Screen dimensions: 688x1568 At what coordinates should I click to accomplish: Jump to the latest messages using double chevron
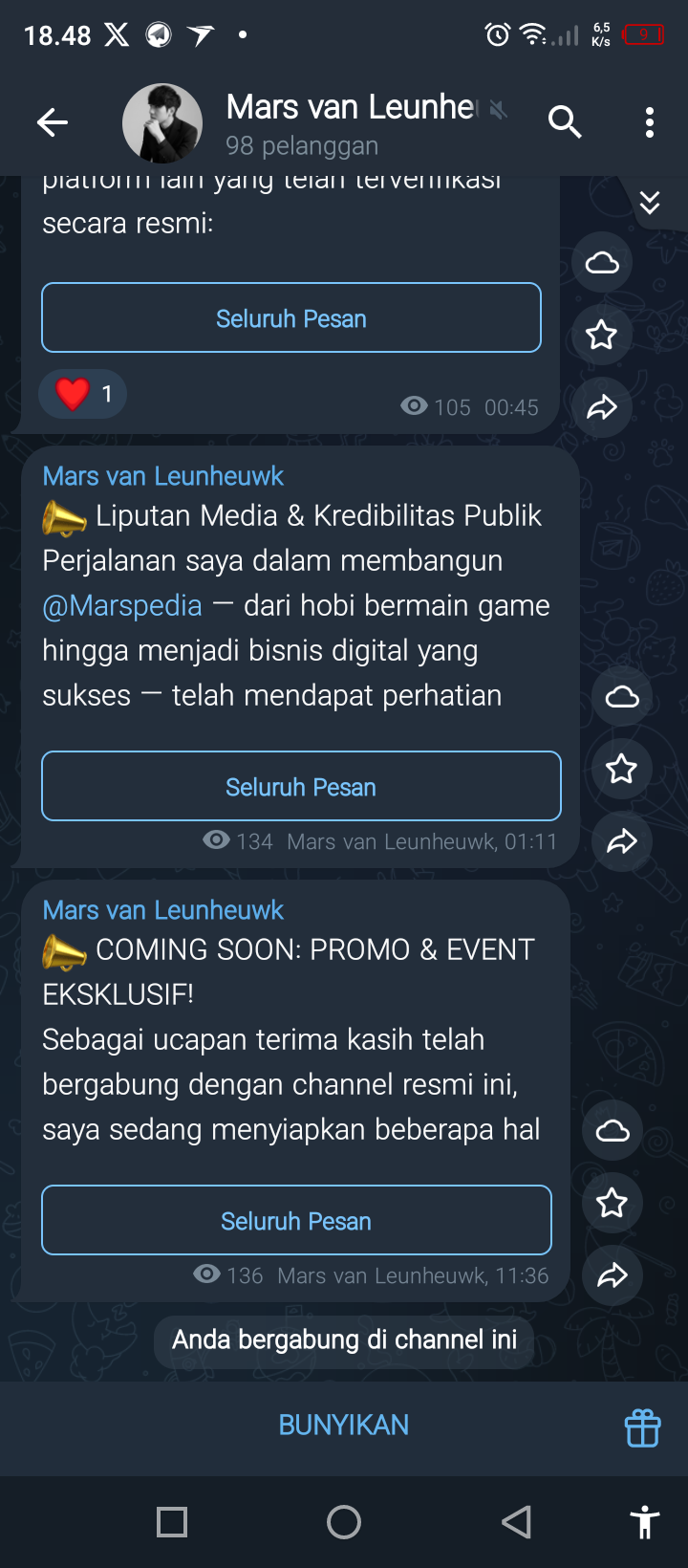pos(650,203)
